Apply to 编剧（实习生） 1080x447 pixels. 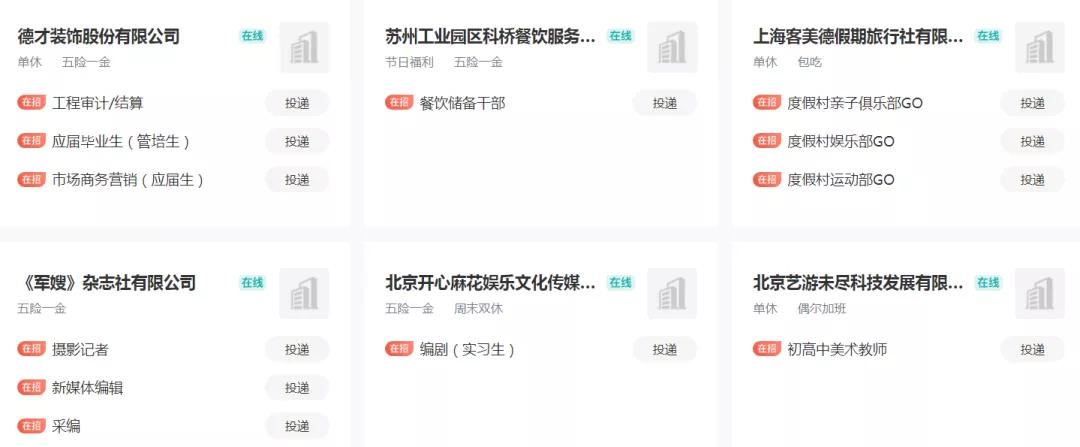(665, 349)
